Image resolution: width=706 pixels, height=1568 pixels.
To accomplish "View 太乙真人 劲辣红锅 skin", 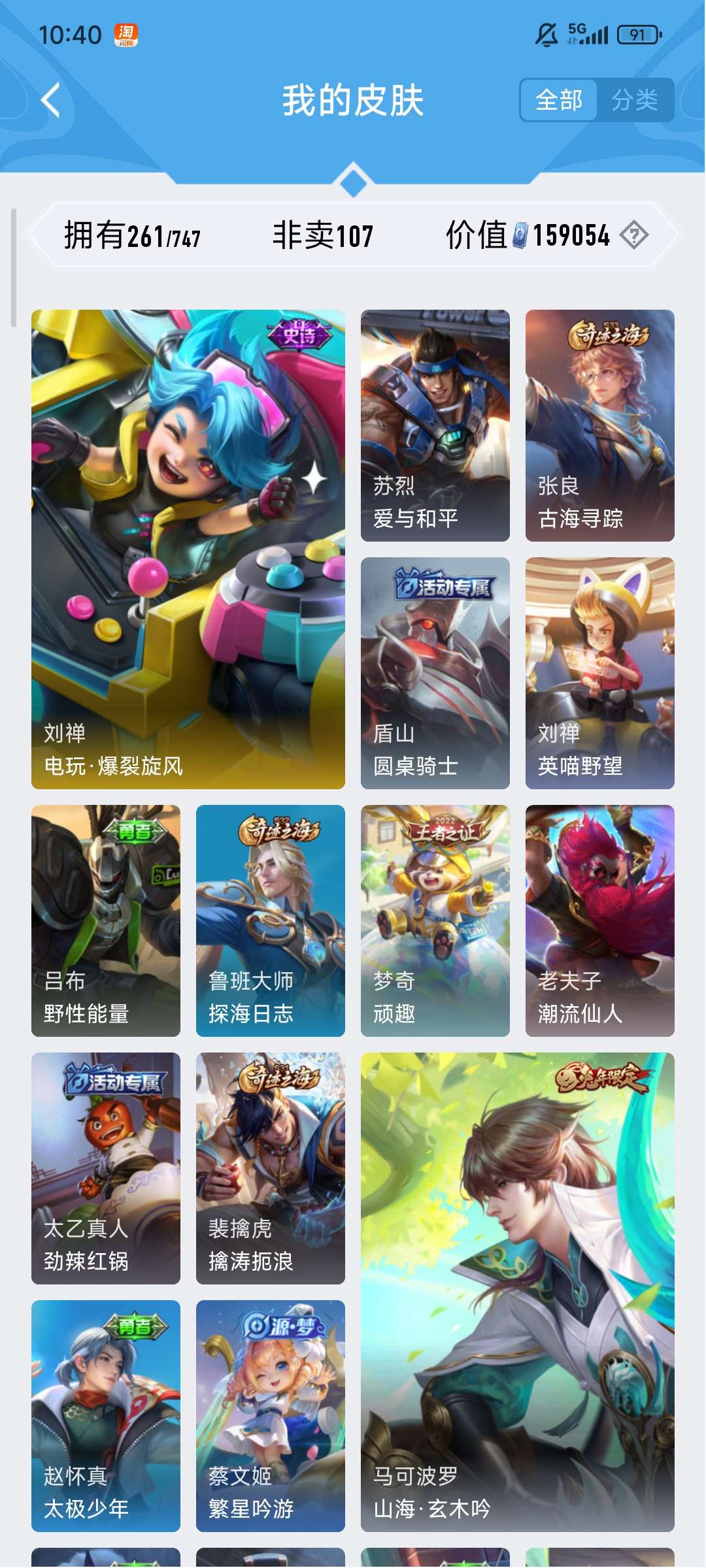I will point(106,1168).
